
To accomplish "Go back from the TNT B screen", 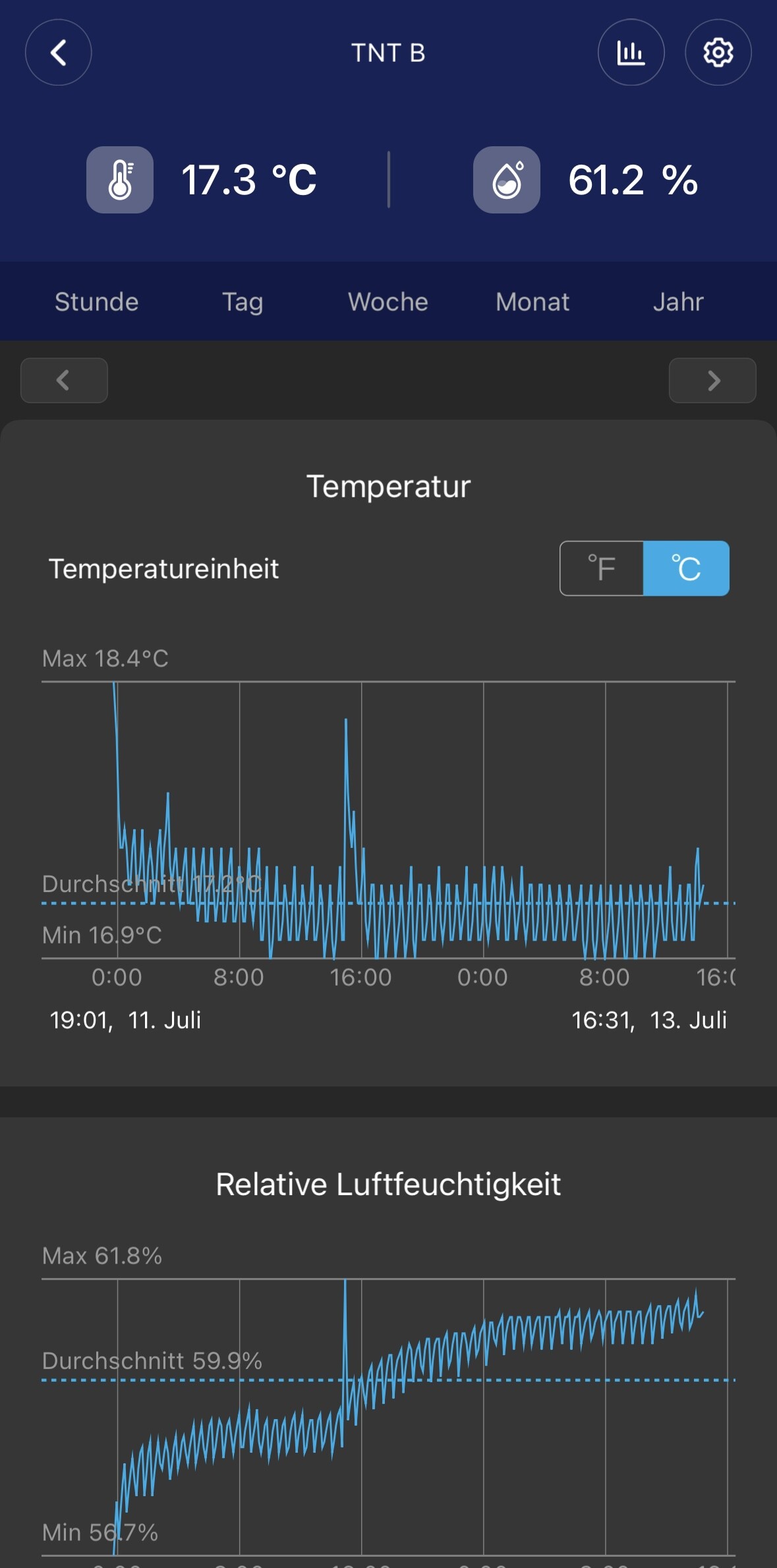I will point(58,53).
